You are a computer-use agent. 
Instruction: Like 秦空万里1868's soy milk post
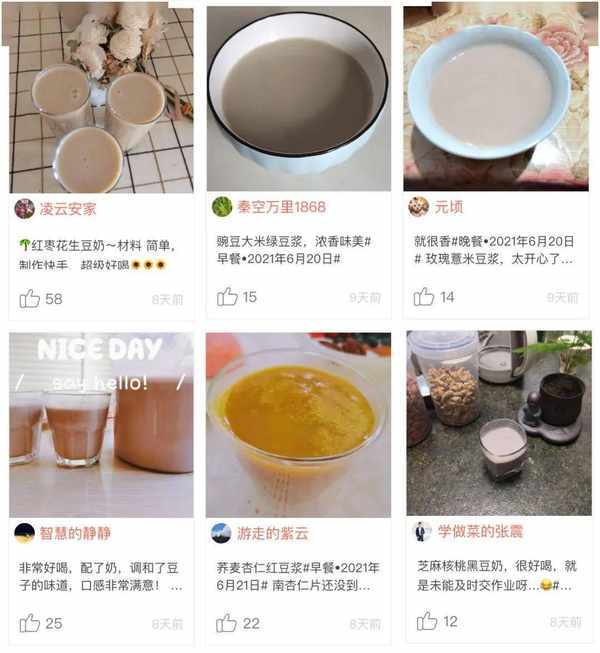click(228, 297)
